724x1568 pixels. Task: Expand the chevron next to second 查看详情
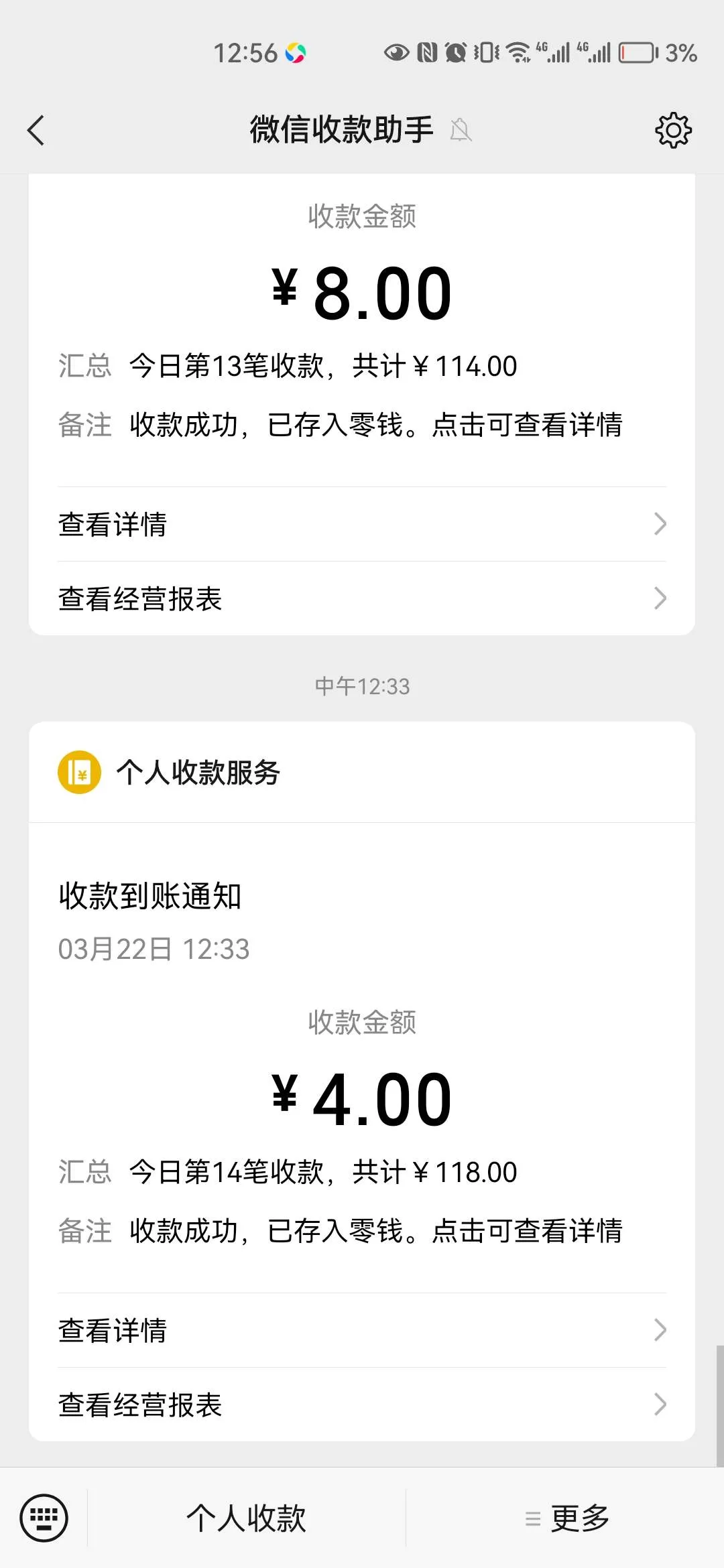pyautogui.click(x=661, y=1330)
